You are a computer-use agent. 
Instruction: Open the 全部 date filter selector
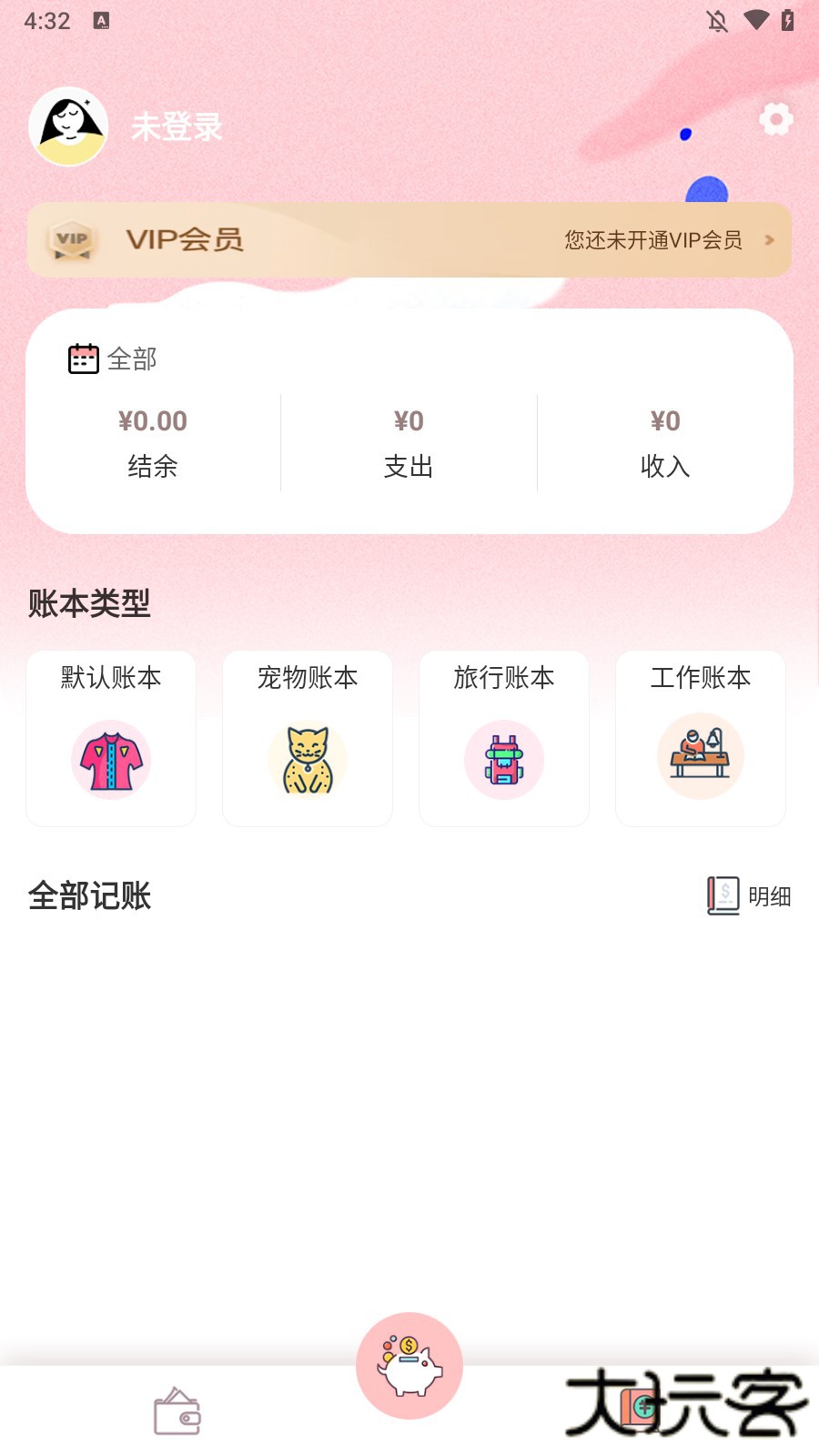[133, 359]
